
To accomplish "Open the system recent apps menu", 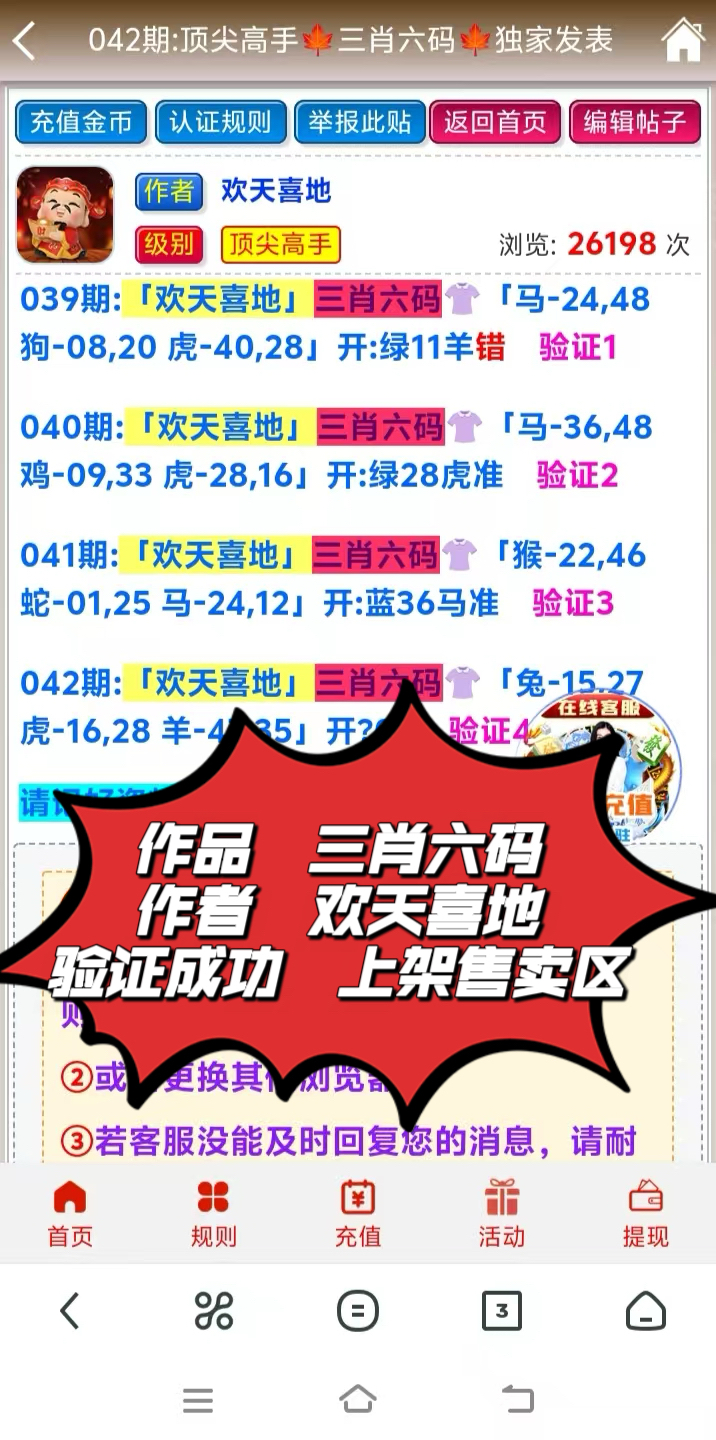I will point(198,1400).
